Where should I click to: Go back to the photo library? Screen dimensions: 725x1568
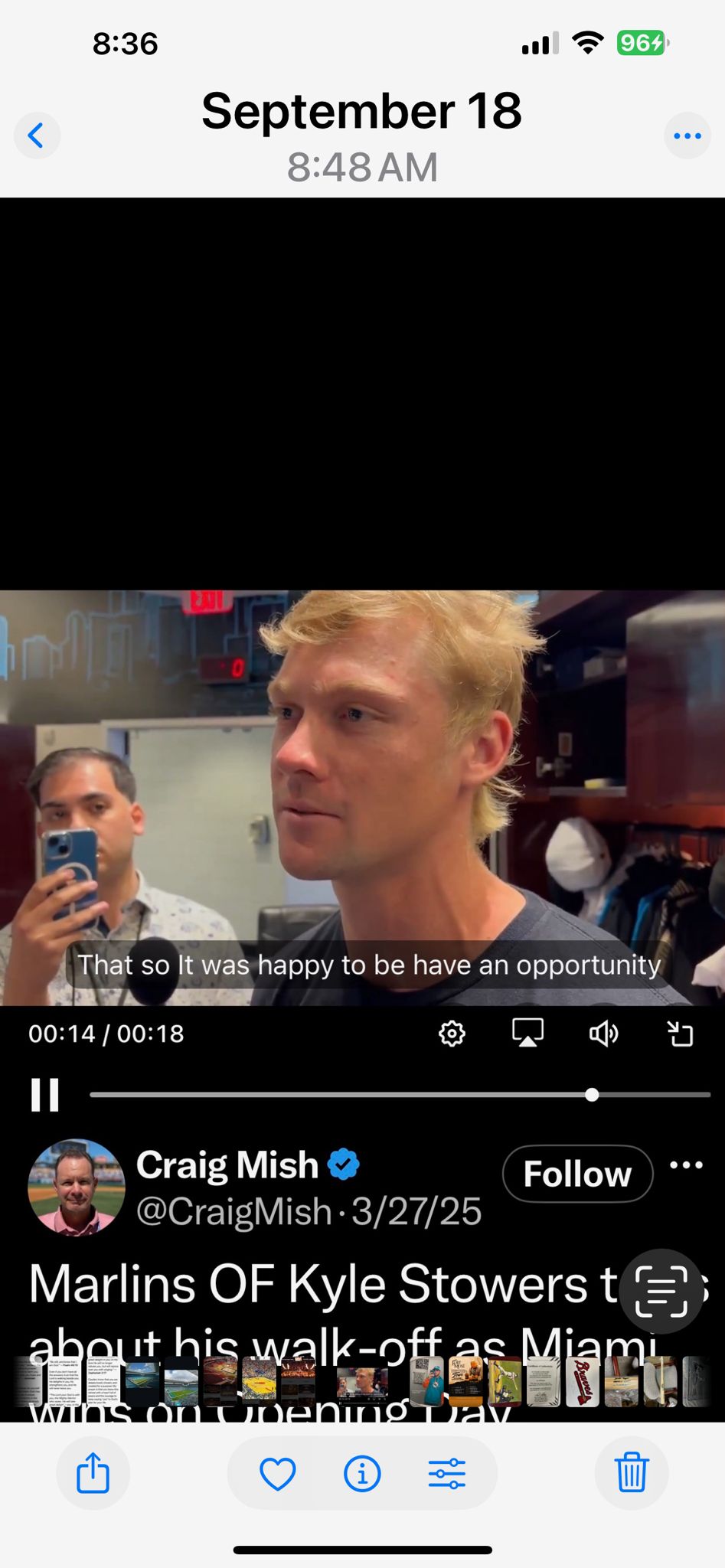click(36, 136)
